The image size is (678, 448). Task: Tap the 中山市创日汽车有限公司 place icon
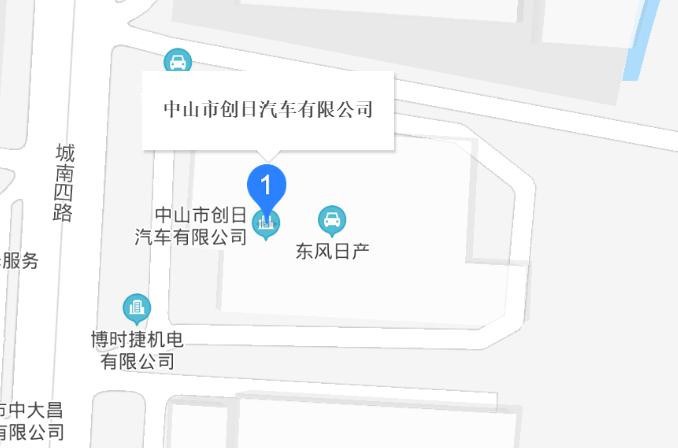click(266, 224)
